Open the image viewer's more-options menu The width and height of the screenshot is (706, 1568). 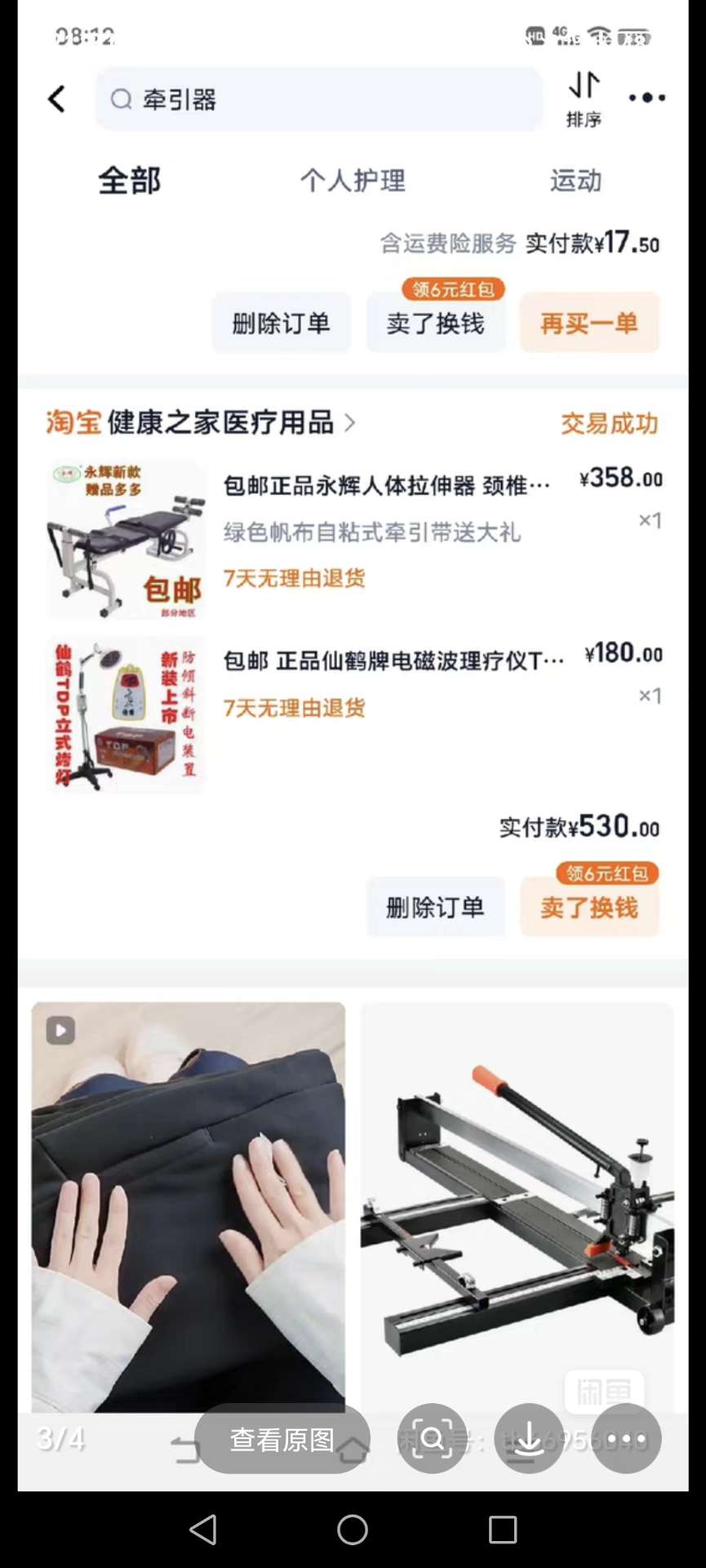pyautogui.click(x=626, y=1439)
